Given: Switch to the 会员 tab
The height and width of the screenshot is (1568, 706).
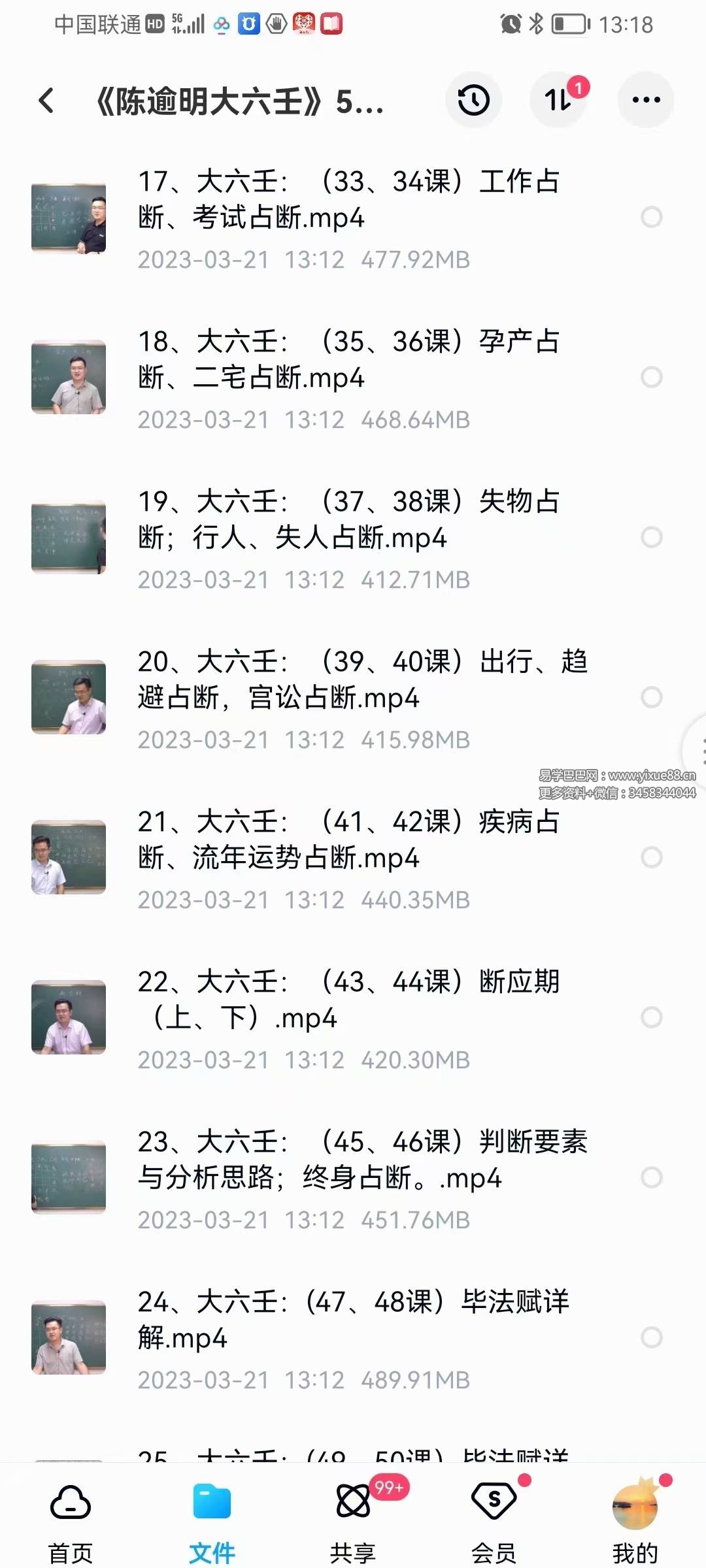Looking at the screenshot, I should (494, 1522).
